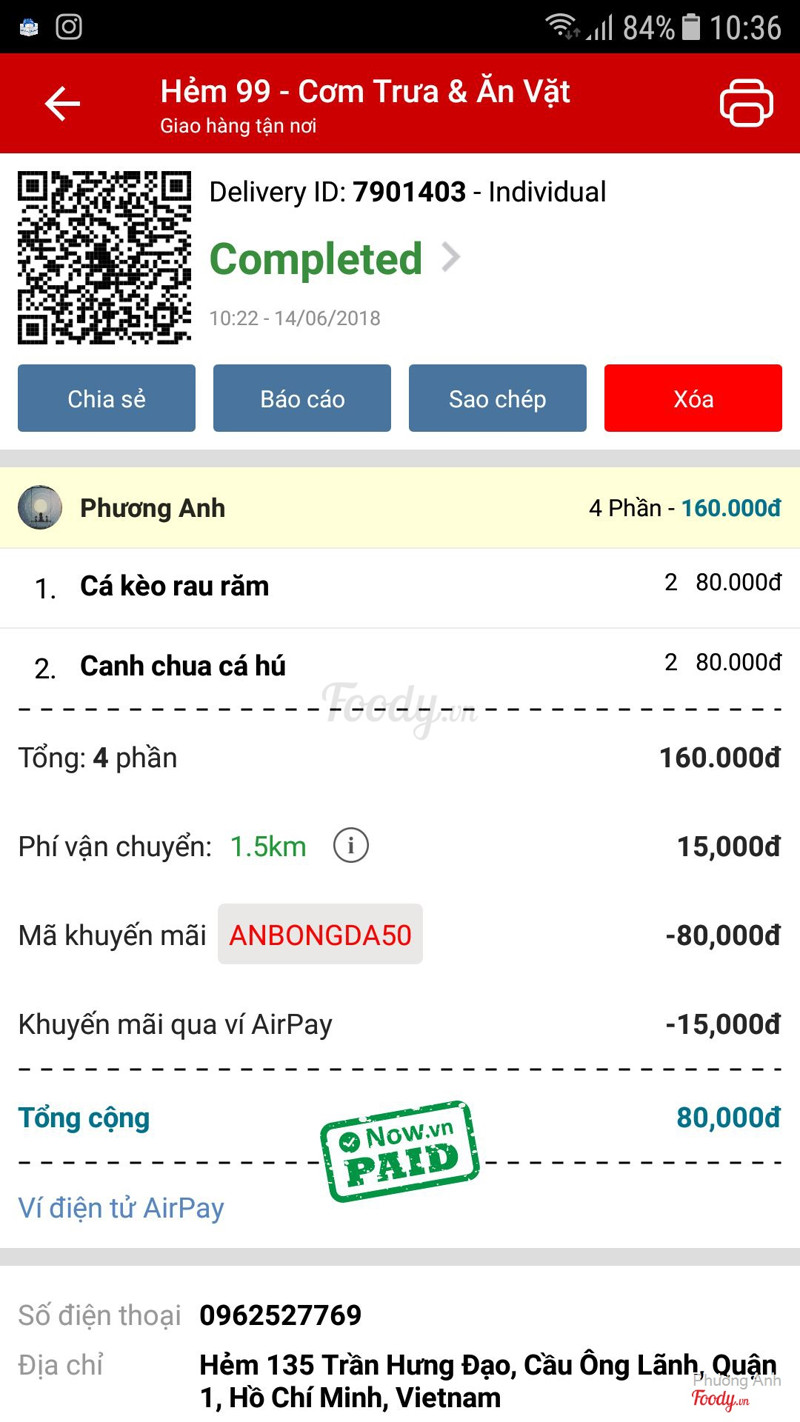Show shipping fee info icon
Viewport: 800px width, 1422px height.
(350, 846)
